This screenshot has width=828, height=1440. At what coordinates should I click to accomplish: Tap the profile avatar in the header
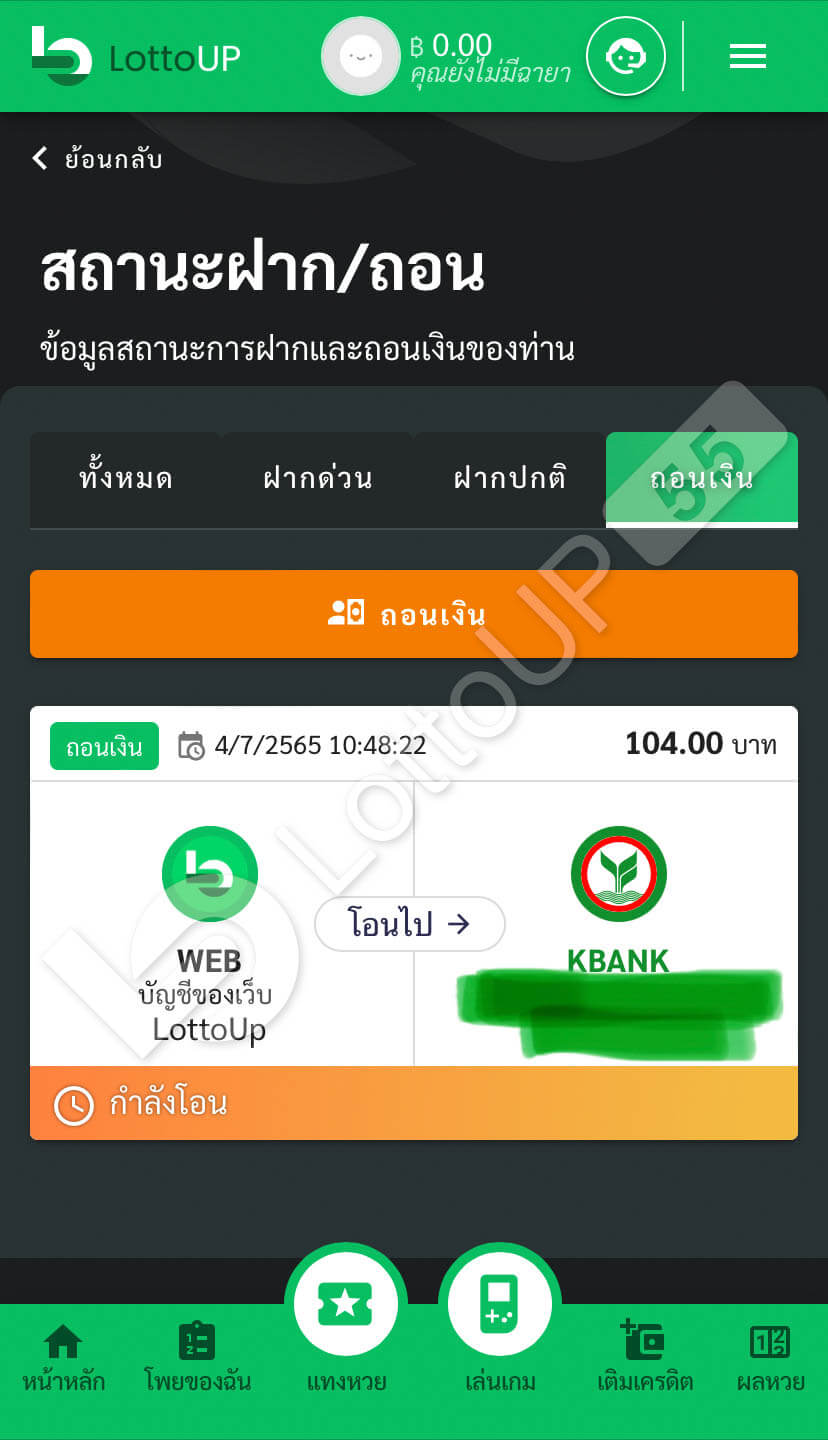click(360, 56)
